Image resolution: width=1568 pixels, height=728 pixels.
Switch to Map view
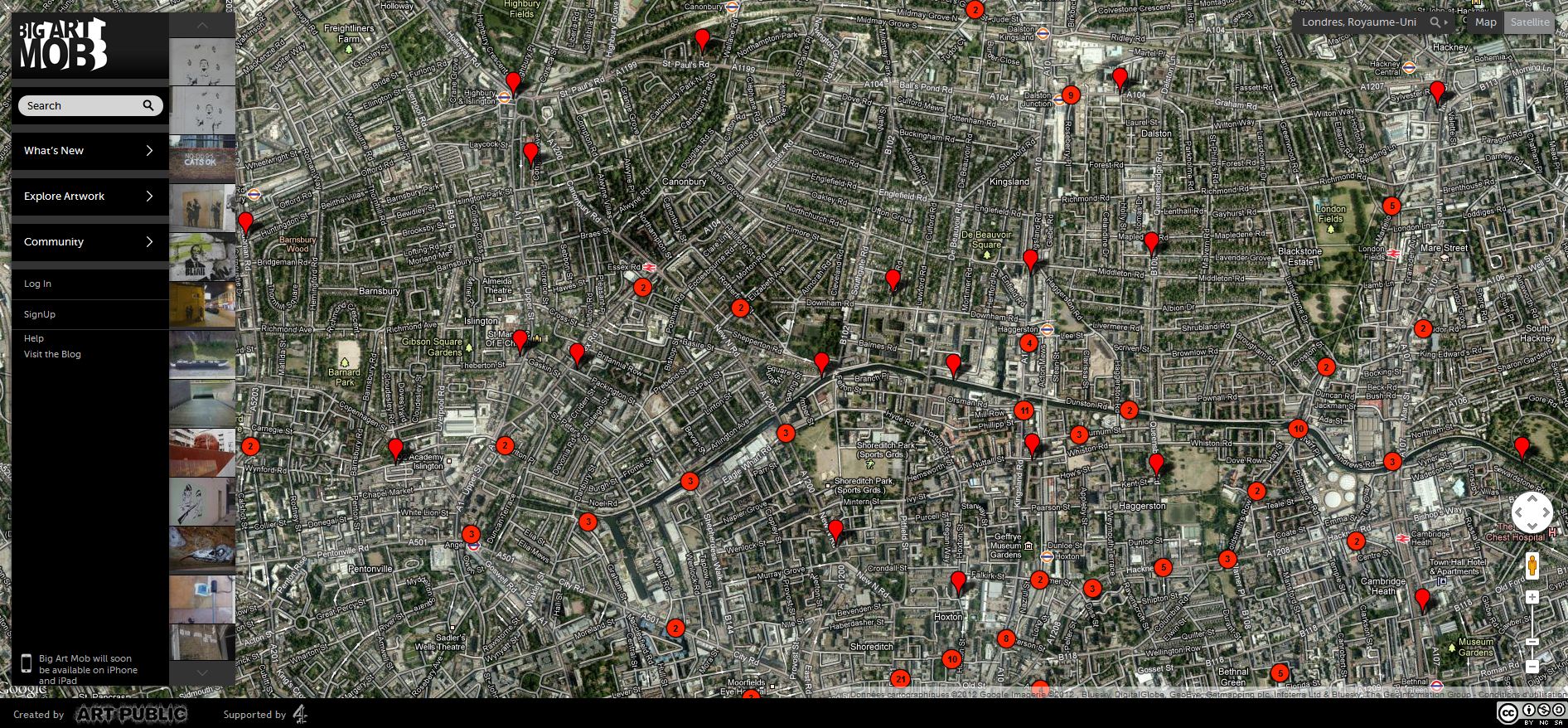[x=1485, y=22]
